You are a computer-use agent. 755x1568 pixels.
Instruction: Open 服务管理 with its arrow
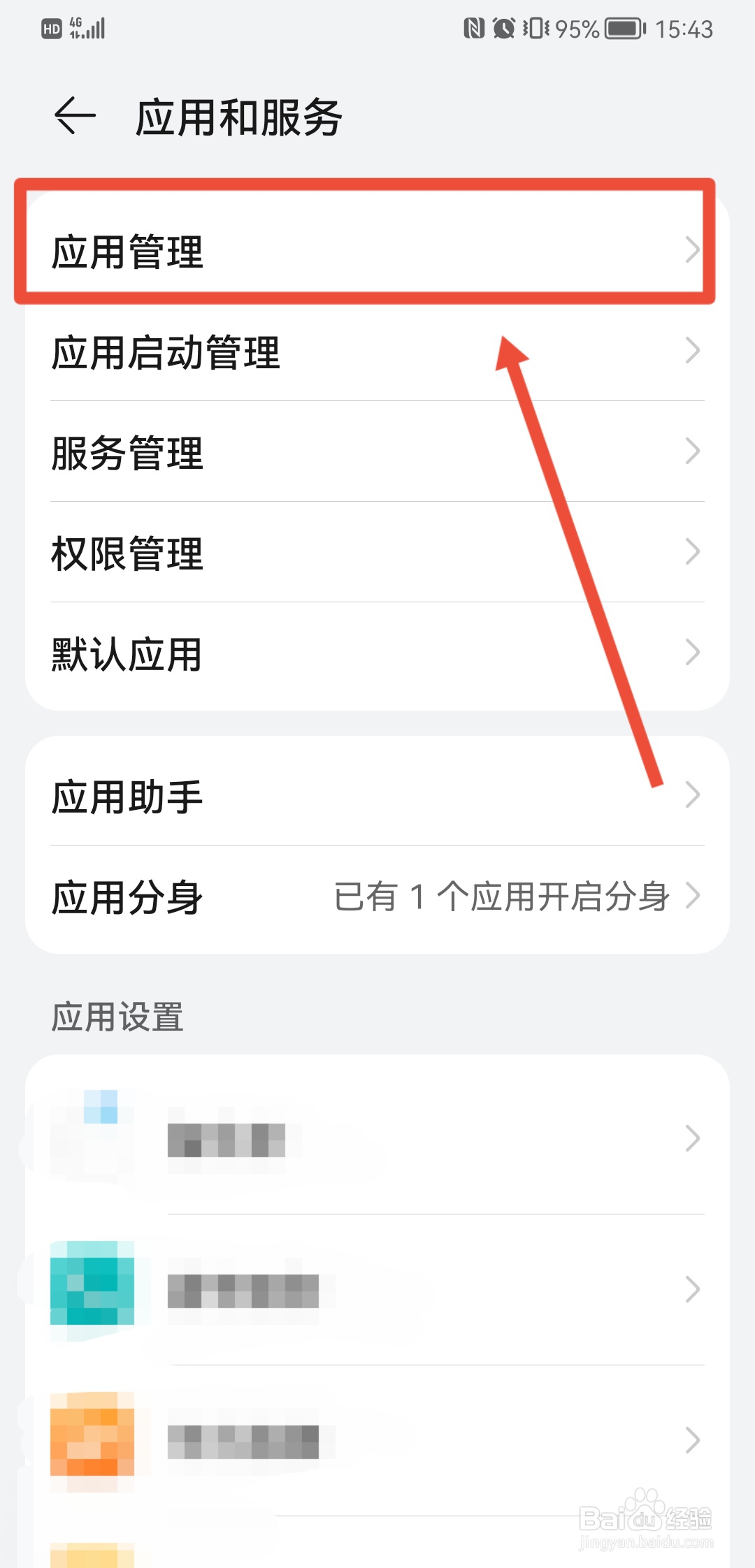point(693,452)
